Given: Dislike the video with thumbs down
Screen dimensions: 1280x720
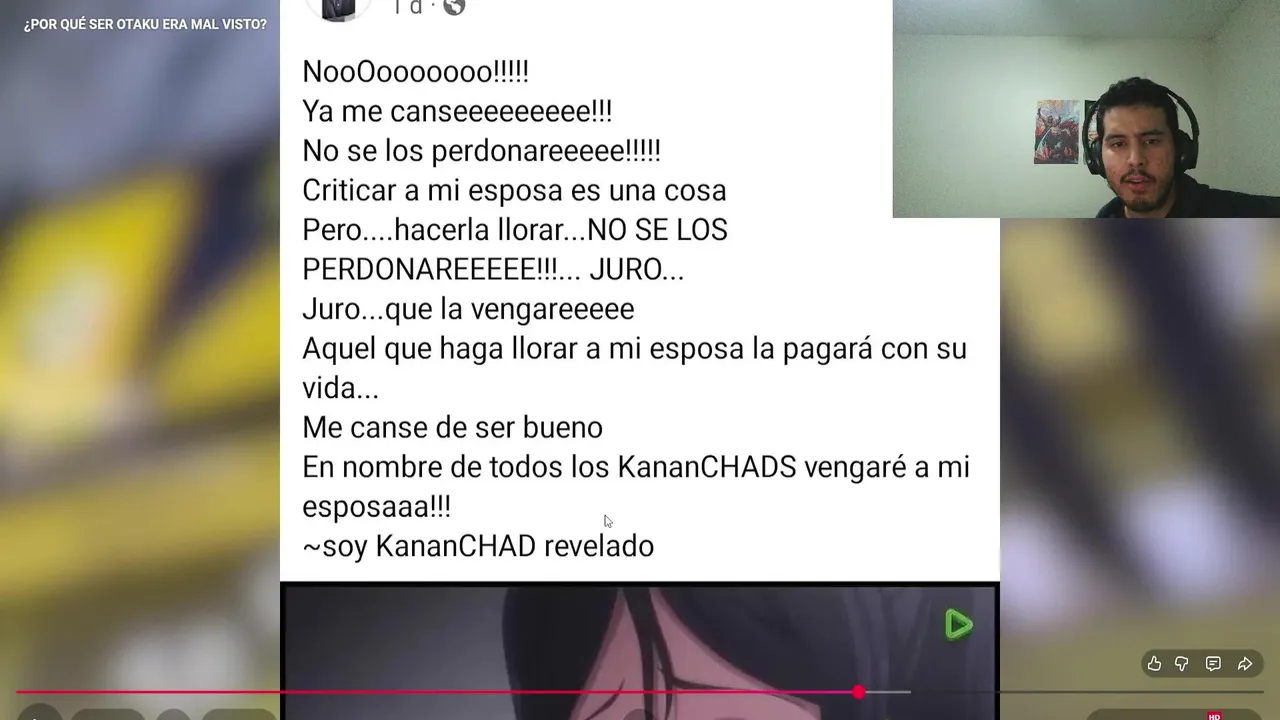Looking at the screenshot, I should click(1182, 664).
